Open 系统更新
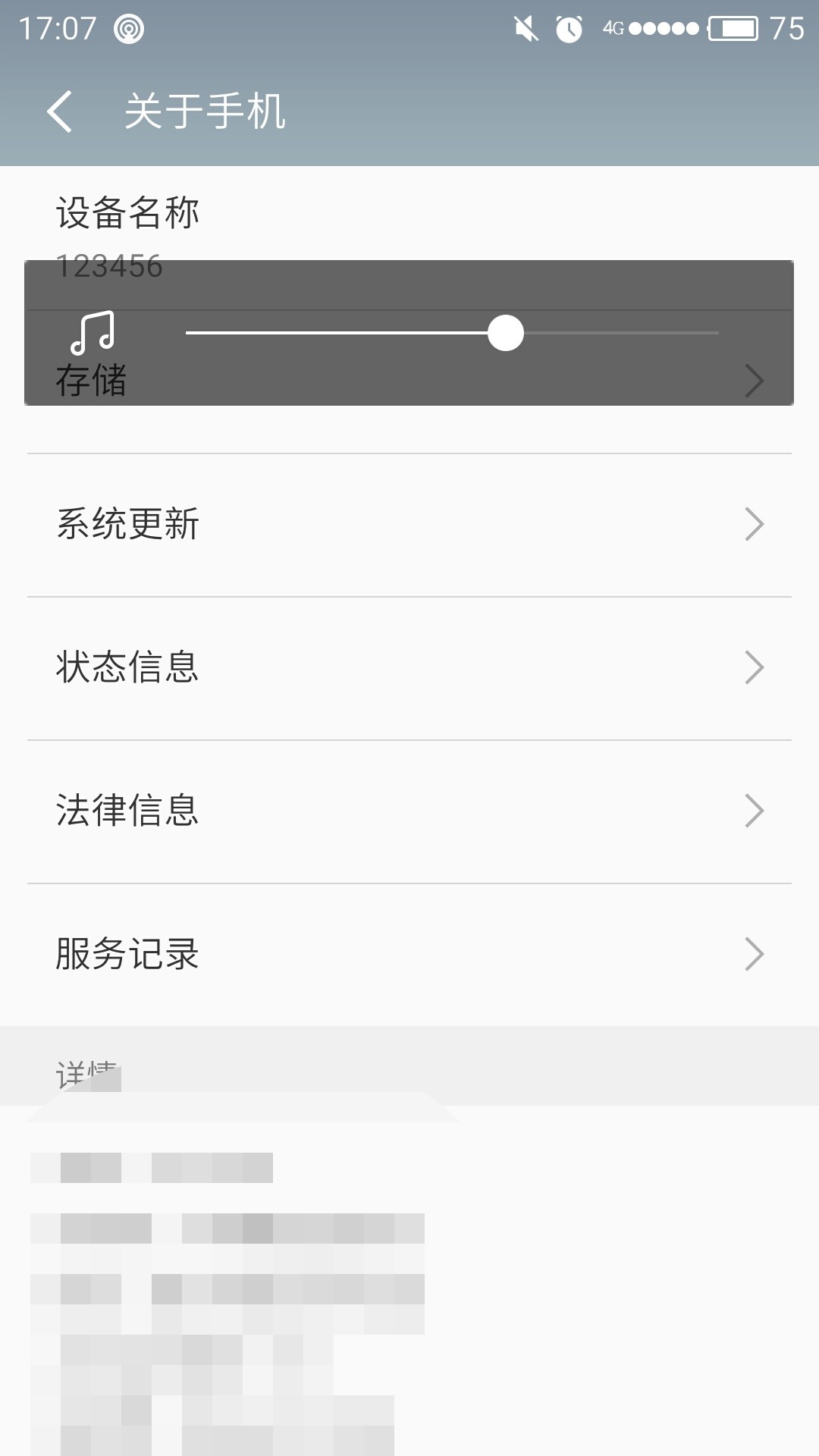 [x=409, y=525]
